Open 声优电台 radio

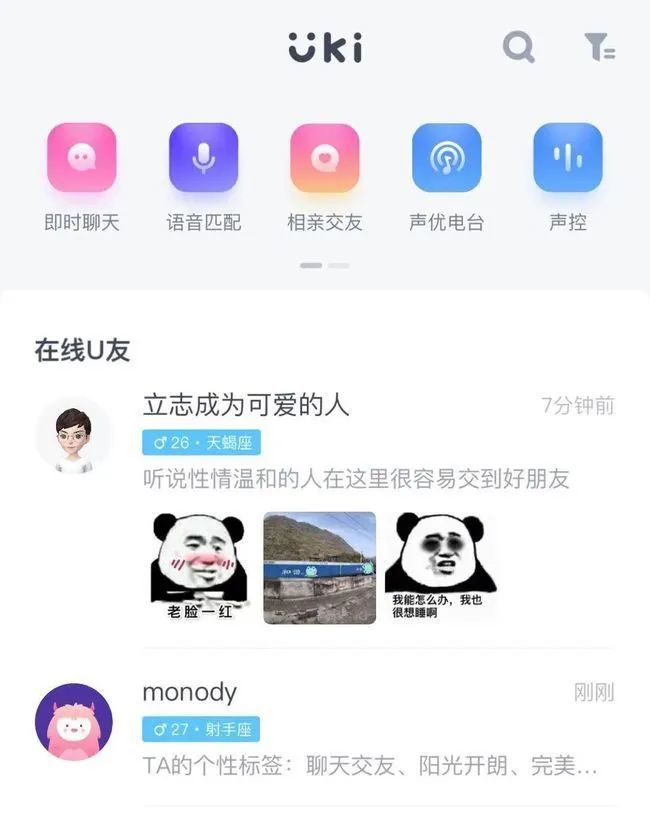(446, 158)
